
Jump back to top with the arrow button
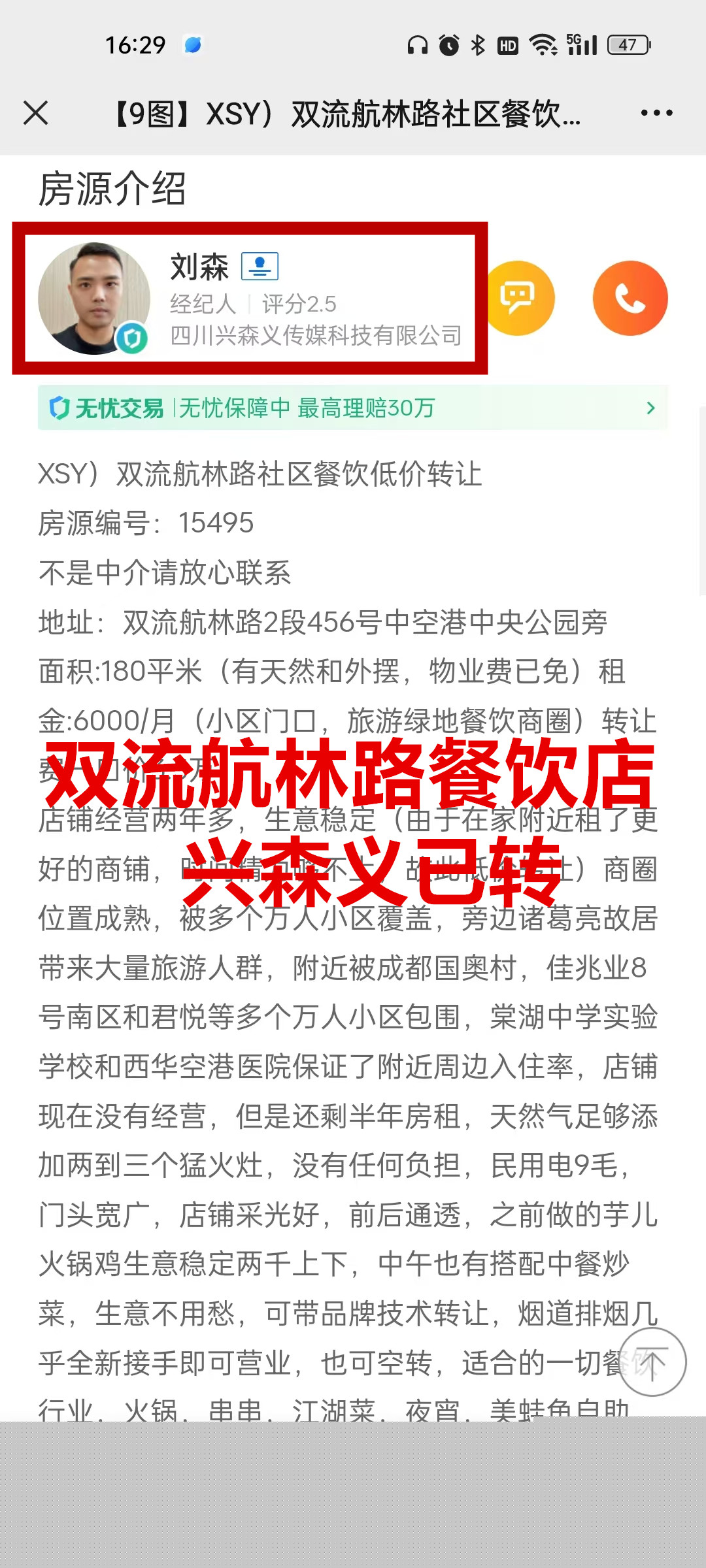[652, 1362]
